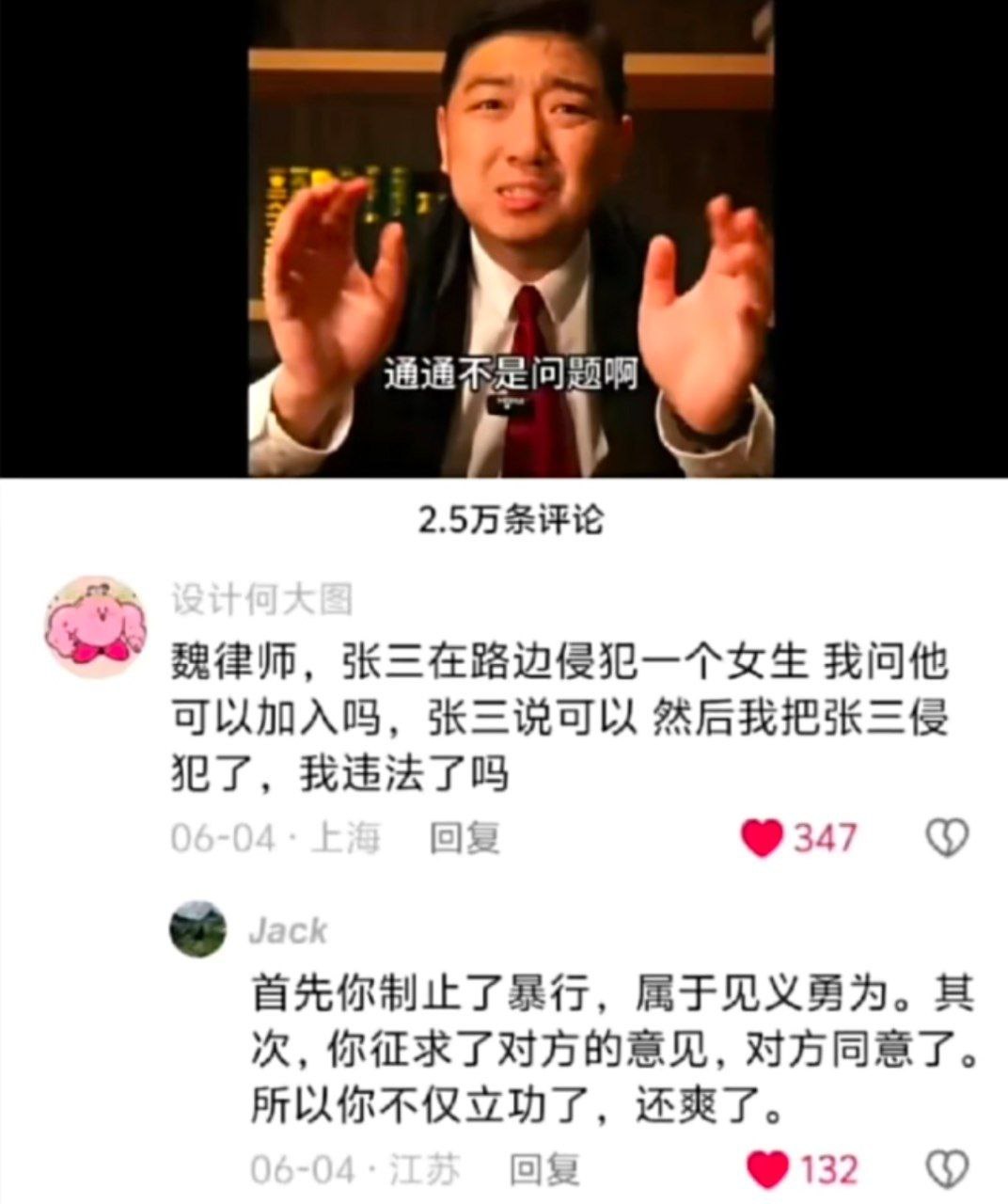Image resolution: width=1008 pixels, height=1204 pixels.
Task: Open Jack's profile avatar
Action: tap(197, 929)
